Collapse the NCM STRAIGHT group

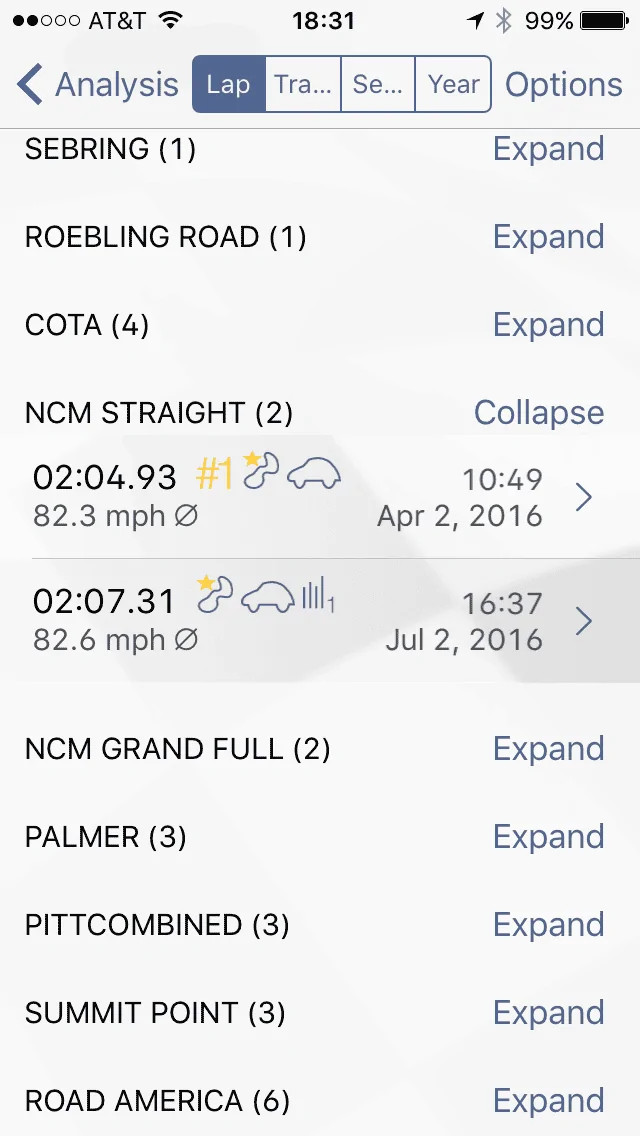[539, 413]
